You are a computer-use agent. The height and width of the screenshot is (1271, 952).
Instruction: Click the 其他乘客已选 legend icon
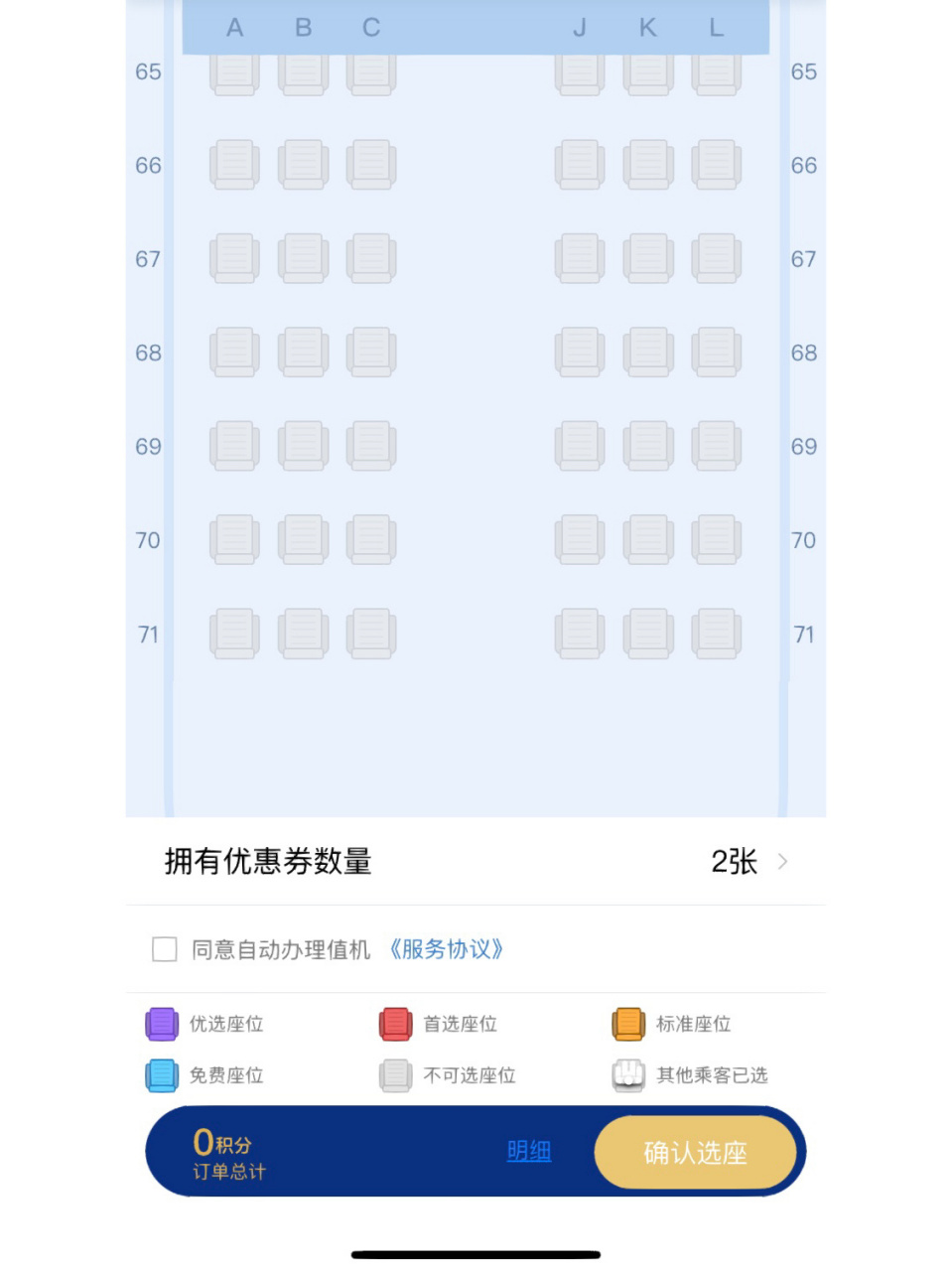(x=627, y=1075)
